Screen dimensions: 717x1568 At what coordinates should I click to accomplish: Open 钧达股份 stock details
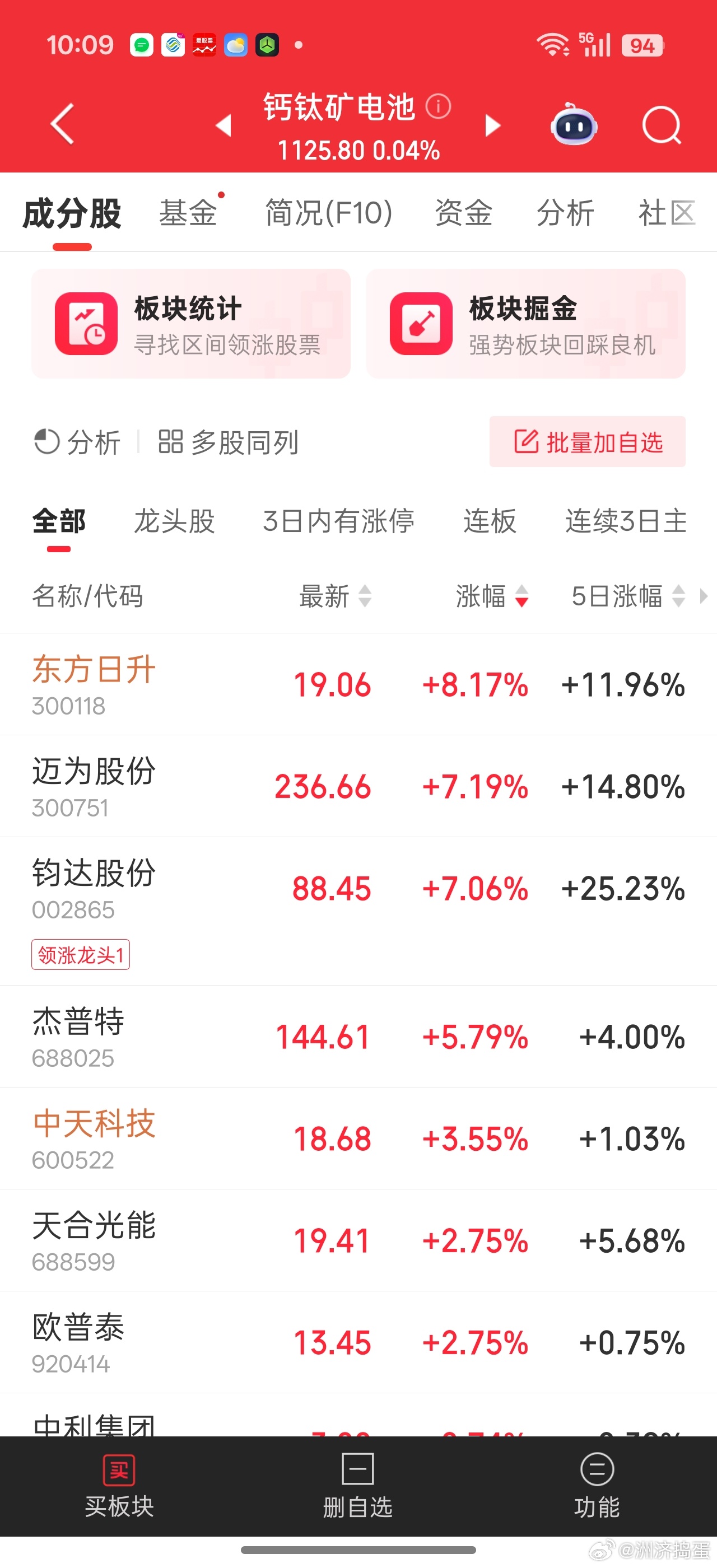[x=244, y=901]
